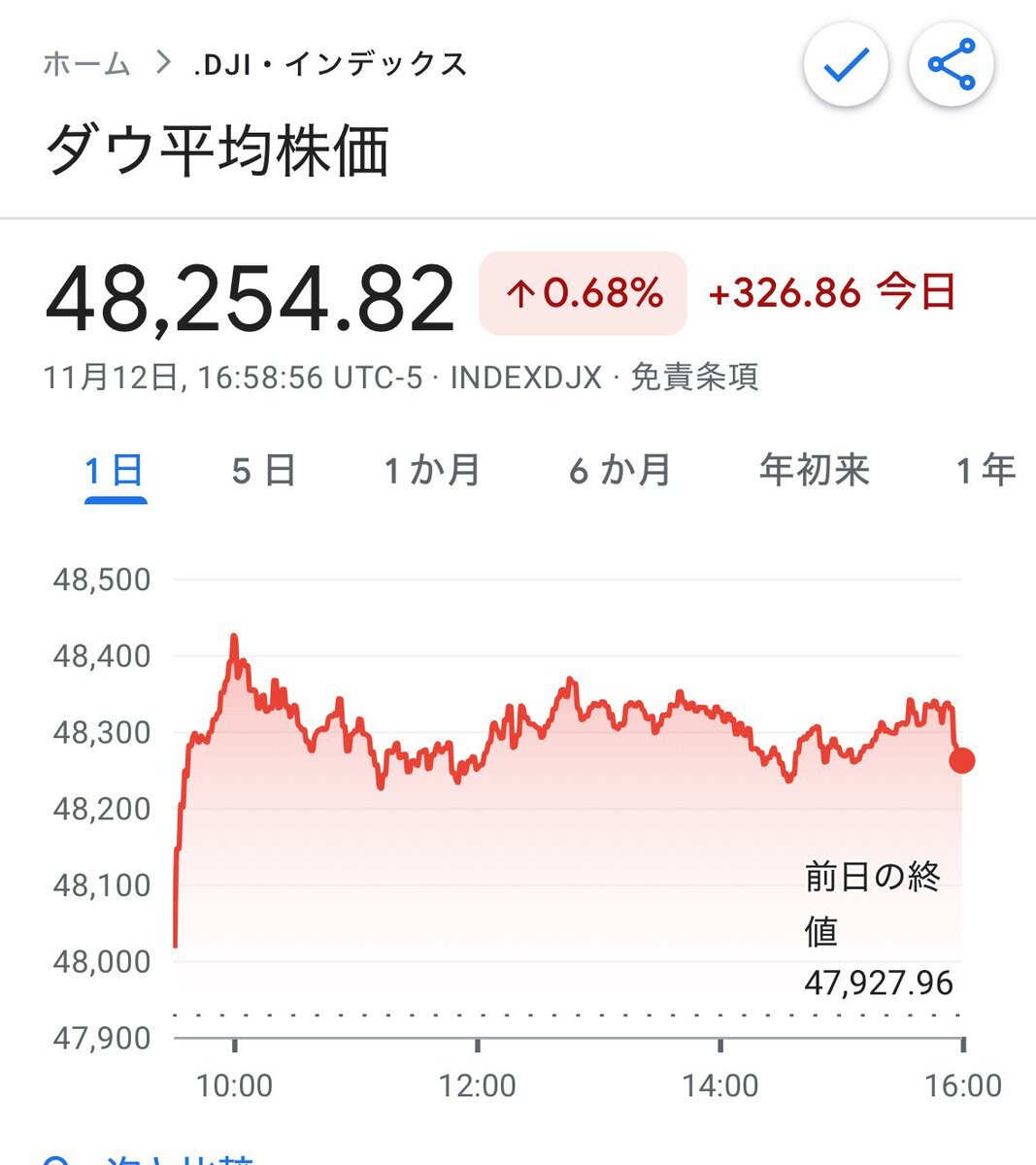This screenshot has height=1165, width=1036.
Task: Open the 免責条項 disclaimer link
Action: [694, 377]
